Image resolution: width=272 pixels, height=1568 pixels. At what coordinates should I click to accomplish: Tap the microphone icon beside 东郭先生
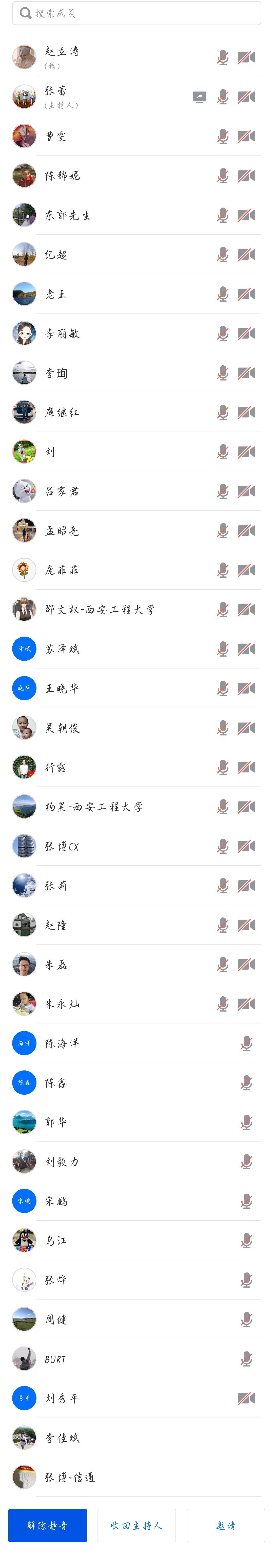[x=223, y=215]
